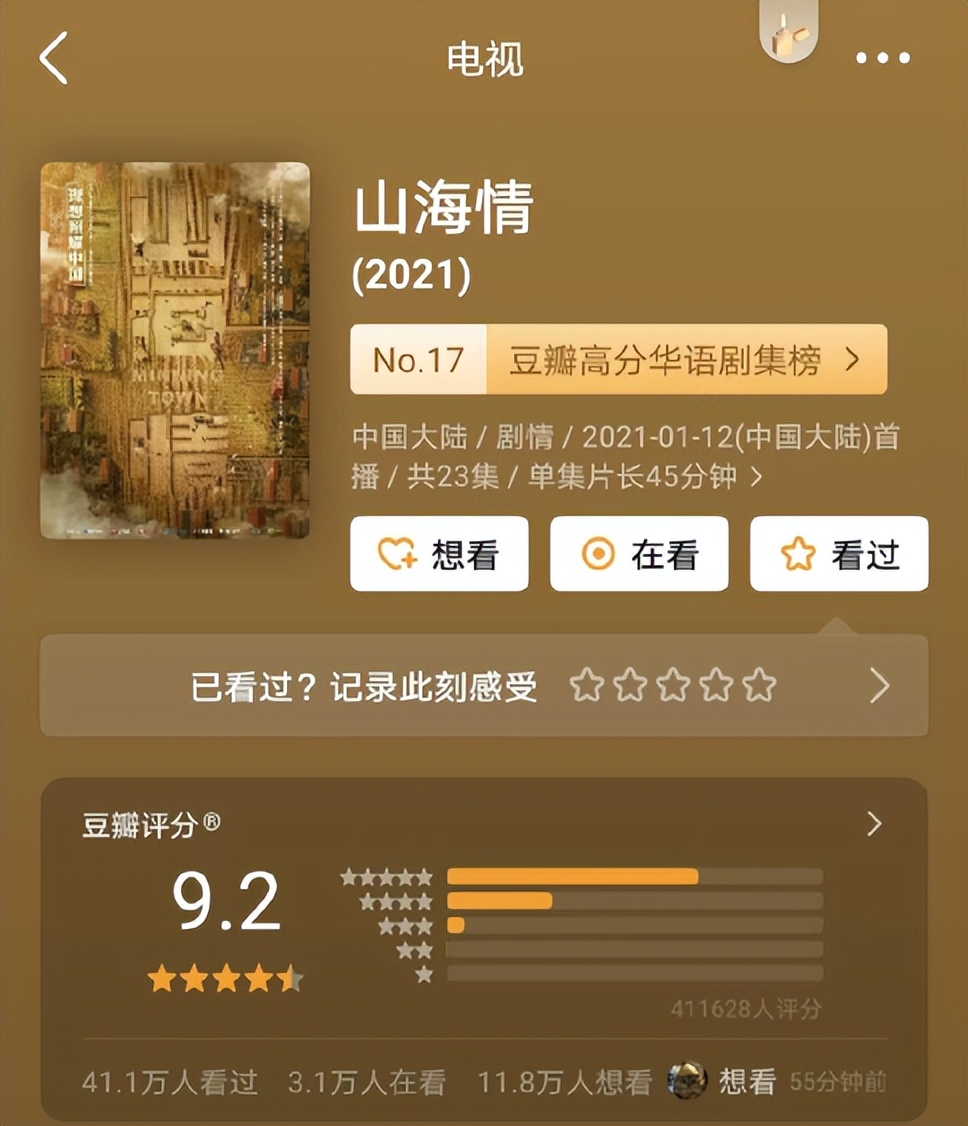Mark the show as 在看
This screenshot has width=968, height=1126.
tap(639, 553)
